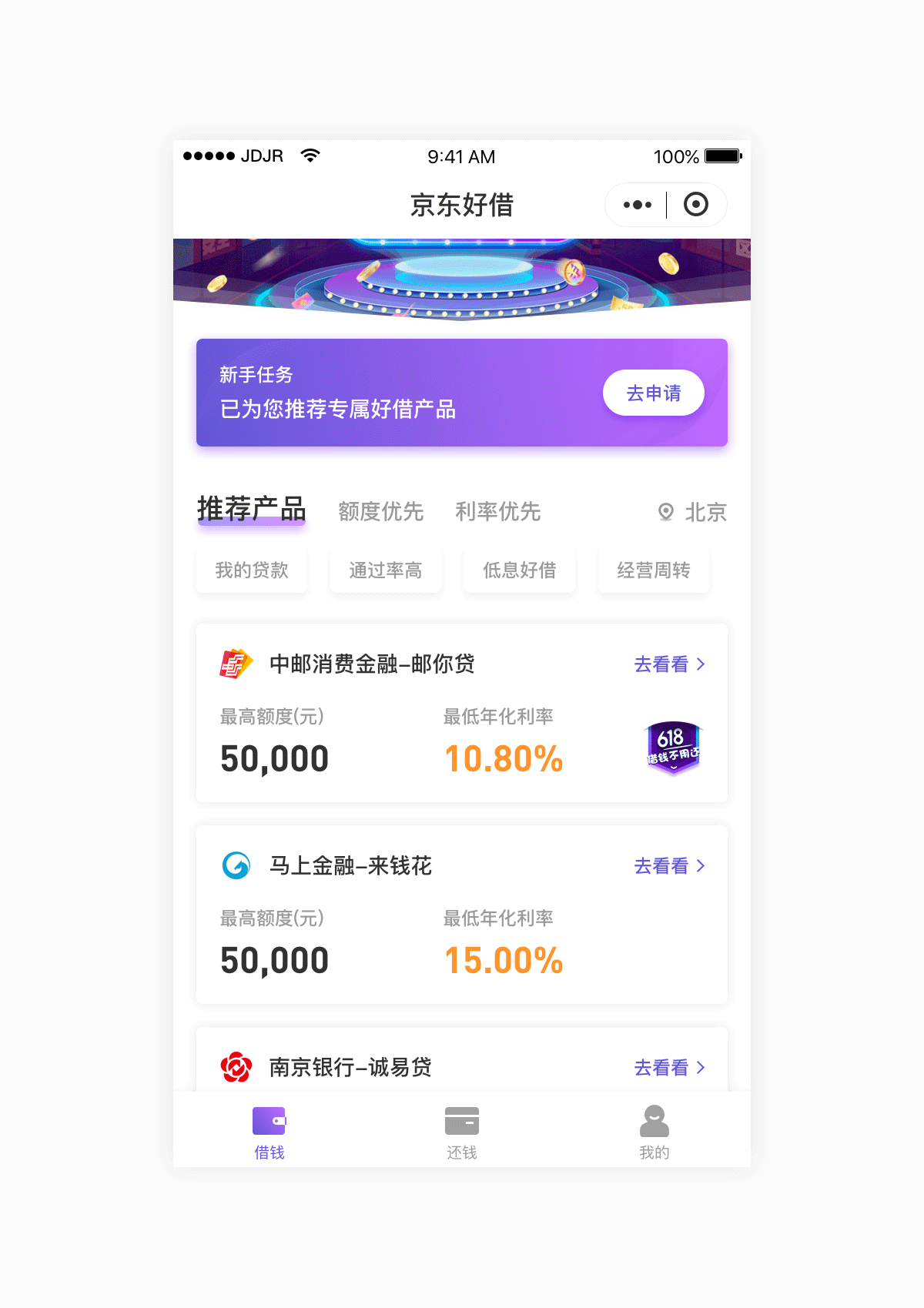The image size is (924, 1308).
Task: Select the 我的贷款 chip
Action: click(252, 570)
